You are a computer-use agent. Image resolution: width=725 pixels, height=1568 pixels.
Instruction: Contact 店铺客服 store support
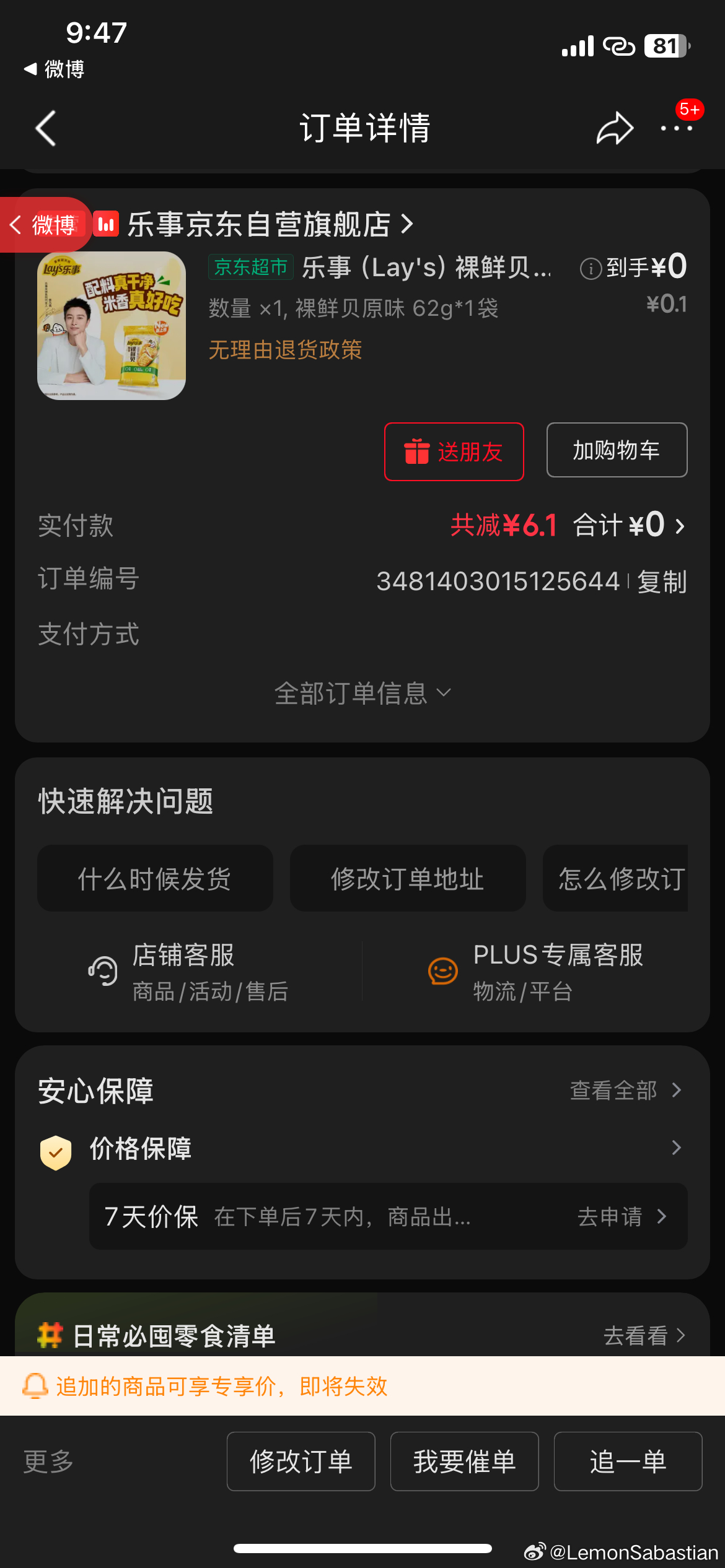pyautogui.click(x=186, y=971)
